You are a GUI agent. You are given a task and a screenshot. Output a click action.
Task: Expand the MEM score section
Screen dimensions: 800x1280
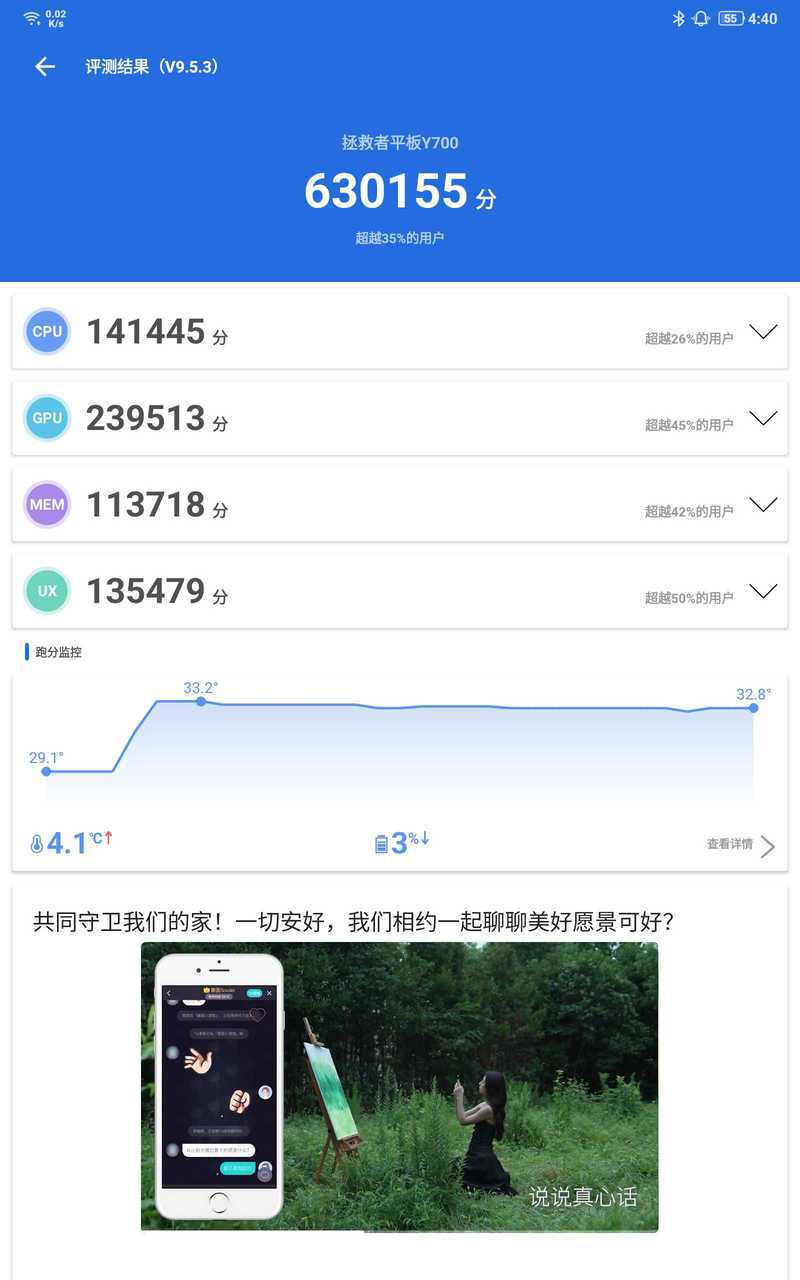(x=763, y=505)
